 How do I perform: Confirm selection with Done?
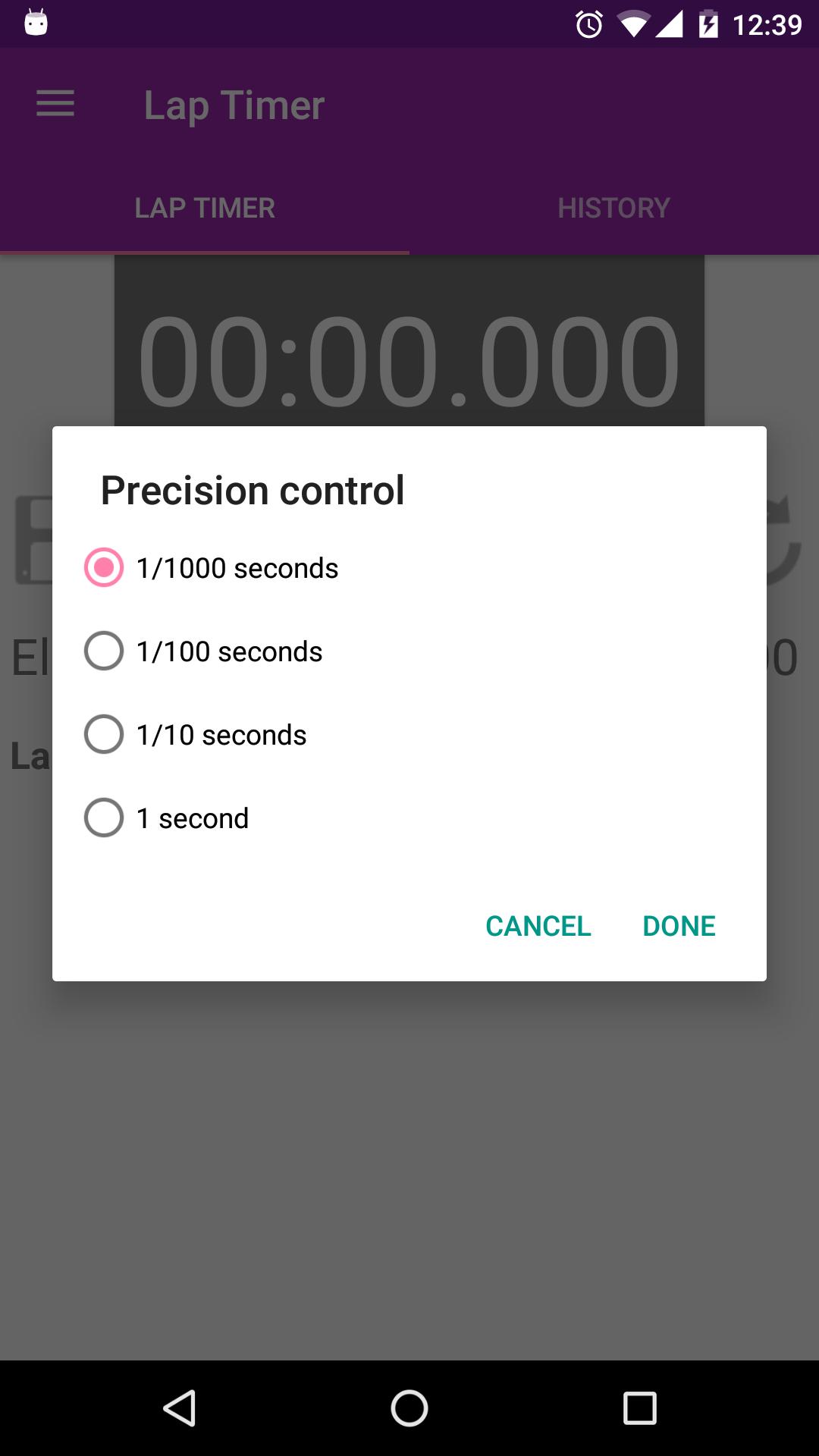(679, 926)
